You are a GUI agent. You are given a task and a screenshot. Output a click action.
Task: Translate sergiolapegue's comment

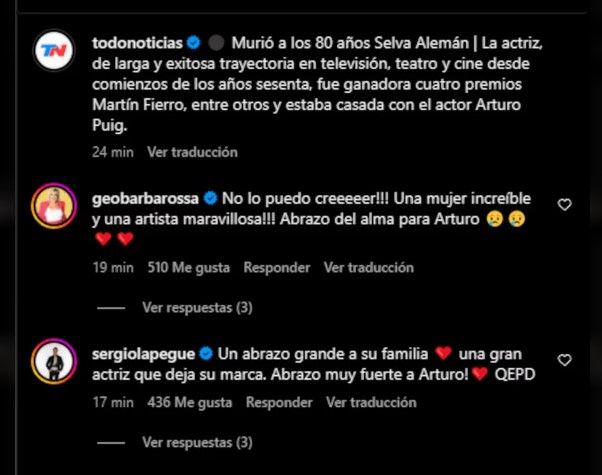371,403
